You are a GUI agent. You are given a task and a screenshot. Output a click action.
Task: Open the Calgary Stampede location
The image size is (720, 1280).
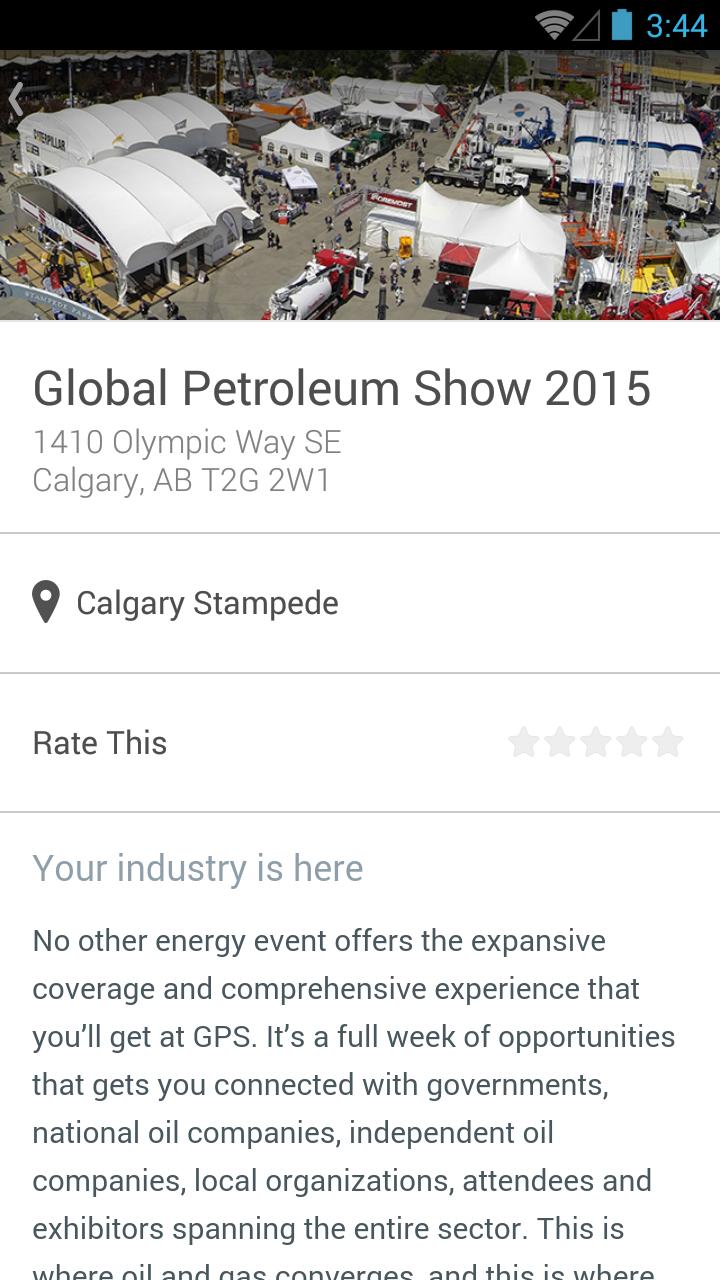point(206,603)
